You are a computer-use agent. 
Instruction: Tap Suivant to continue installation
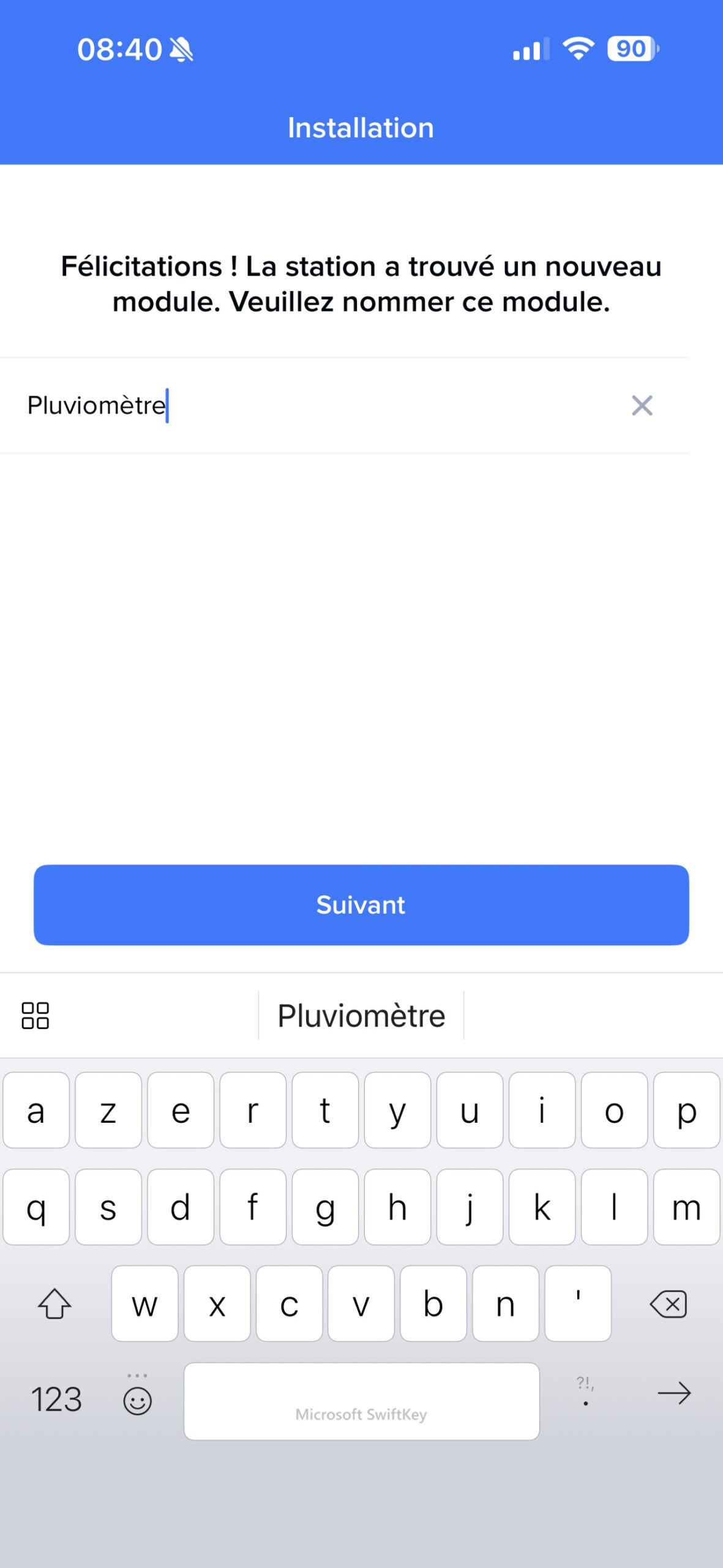(361, 905)
